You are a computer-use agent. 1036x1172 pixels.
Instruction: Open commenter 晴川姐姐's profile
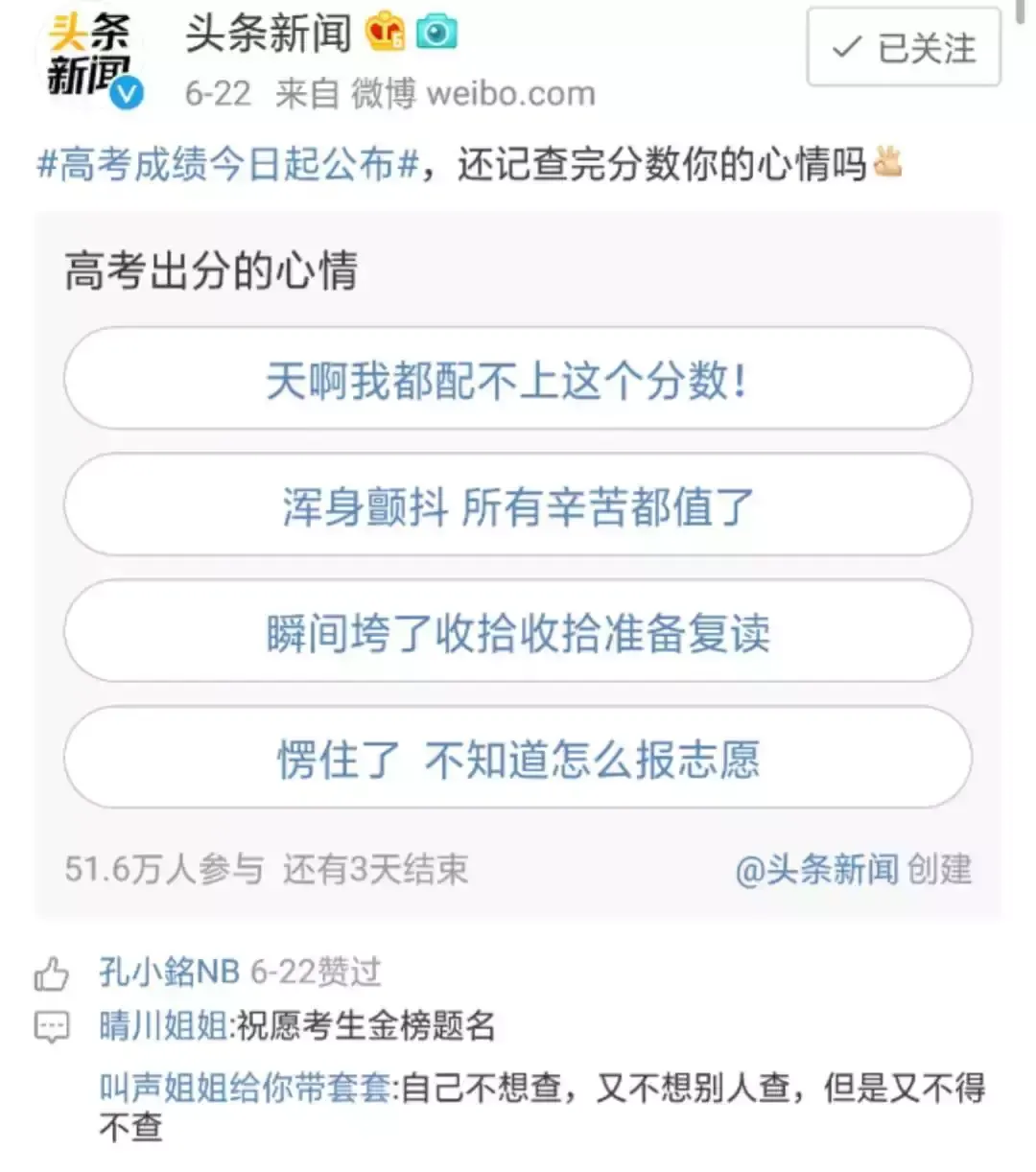click(x=163, y=1026)
